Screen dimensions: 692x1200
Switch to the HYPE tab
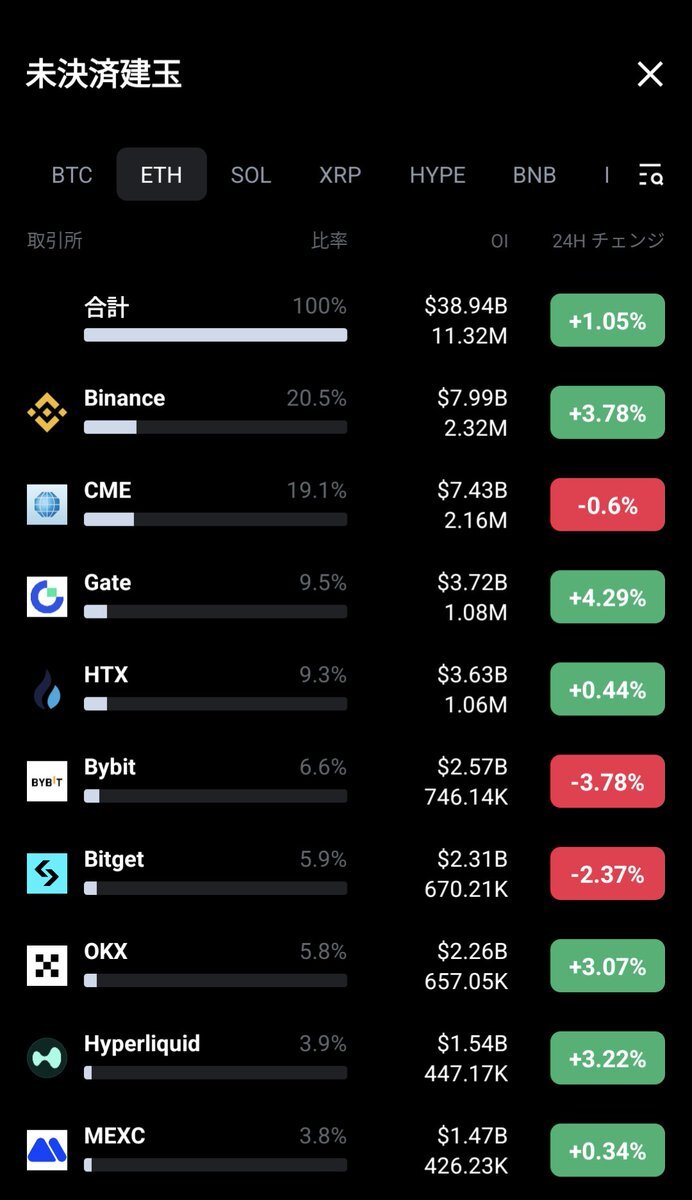click(437, 175)
